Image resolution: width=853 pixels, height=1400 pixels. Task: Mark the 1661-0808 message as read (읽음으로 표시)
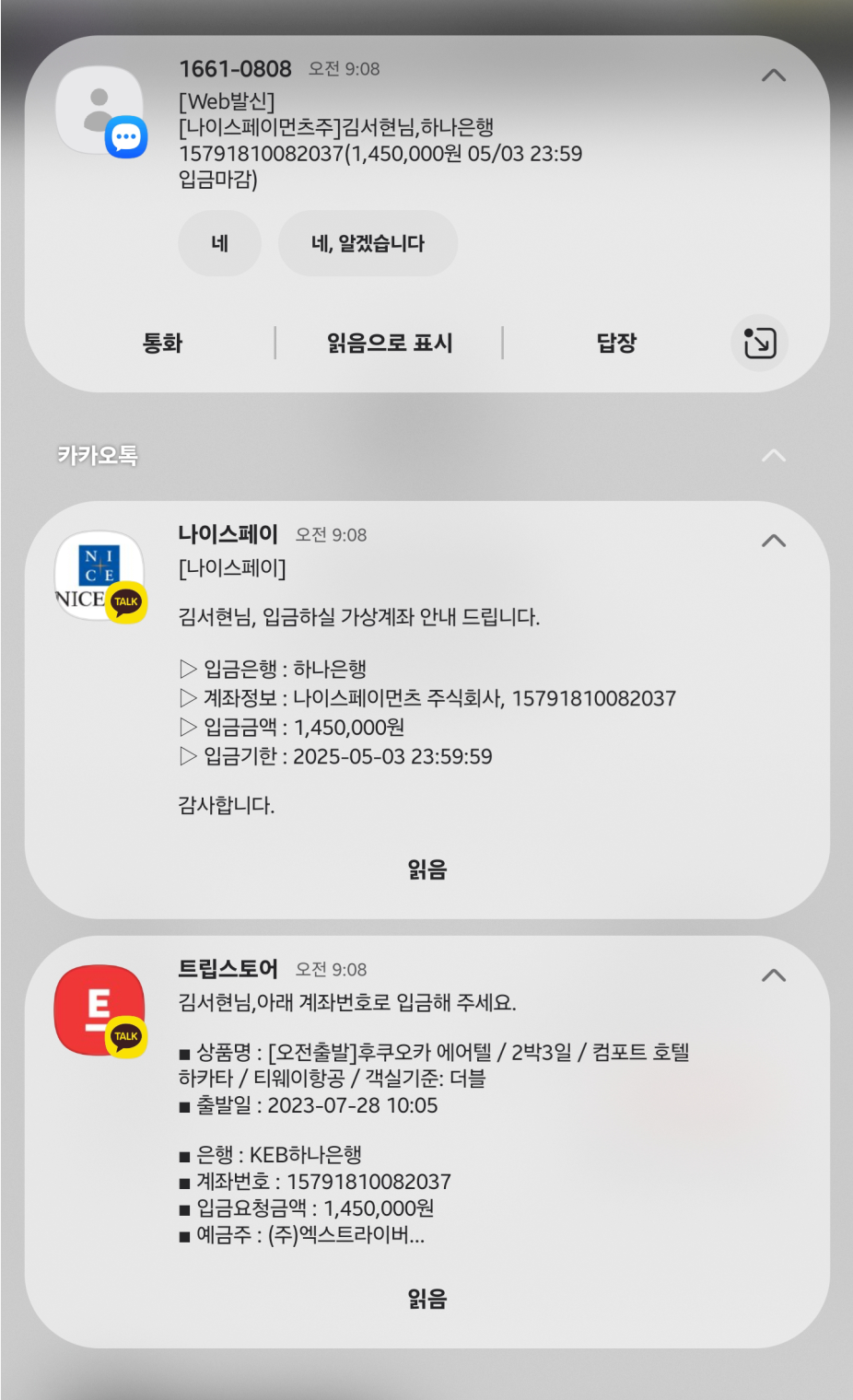390,343
